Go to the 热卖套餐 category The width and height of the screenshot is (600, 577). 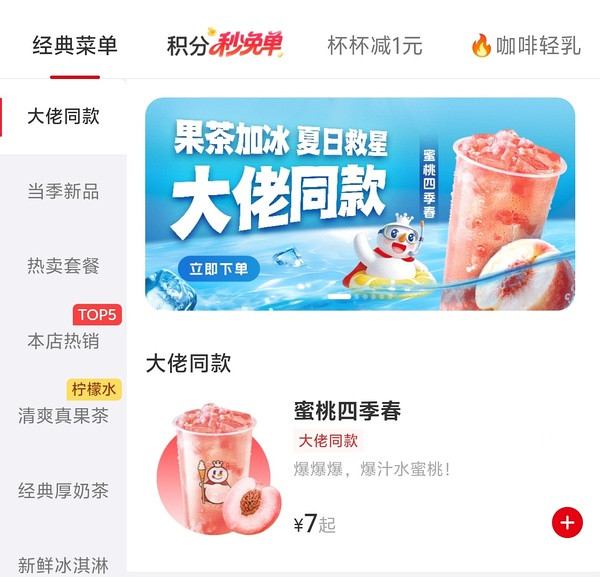point(63,266)
